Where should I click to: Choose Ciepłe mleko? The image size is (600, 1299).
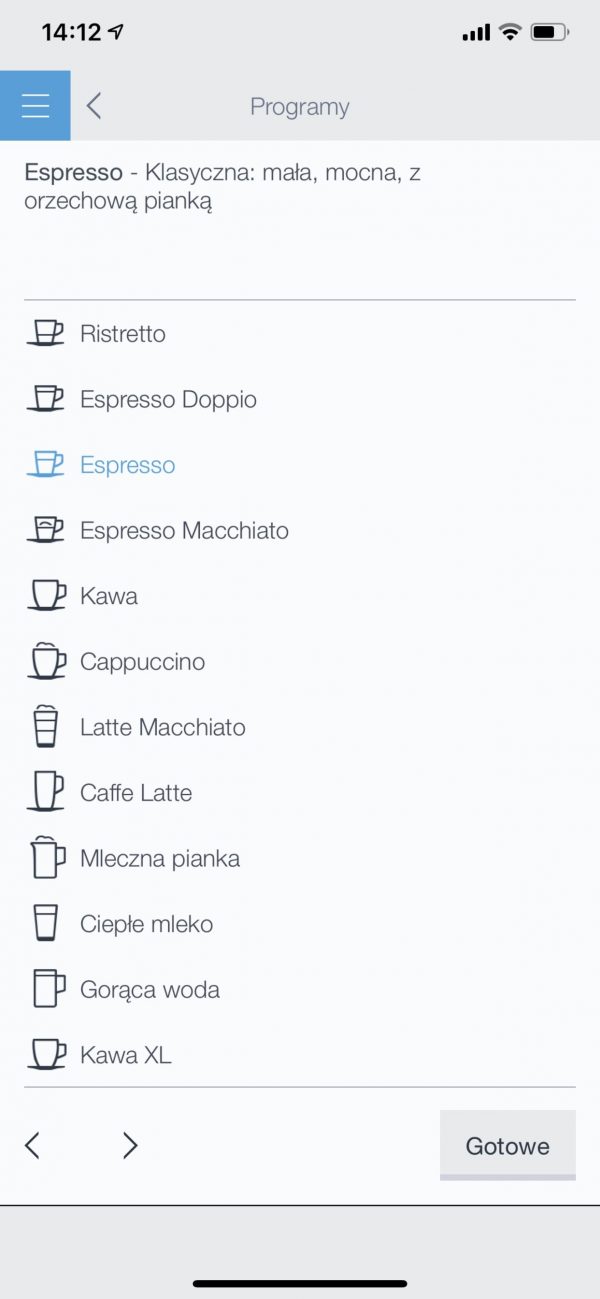coord(300,924)
